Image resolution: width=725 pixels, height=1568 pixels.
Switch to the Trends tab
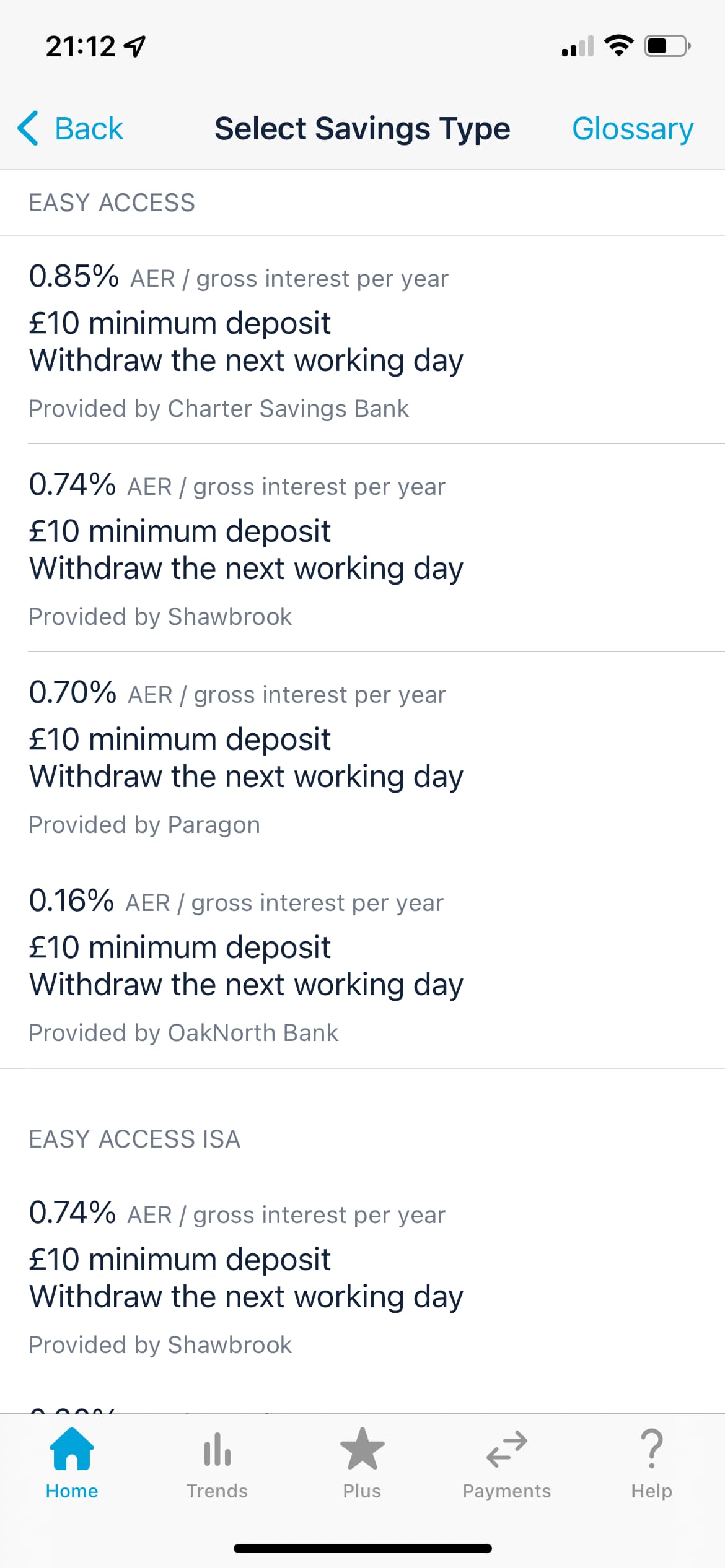tap(217, 1464)
